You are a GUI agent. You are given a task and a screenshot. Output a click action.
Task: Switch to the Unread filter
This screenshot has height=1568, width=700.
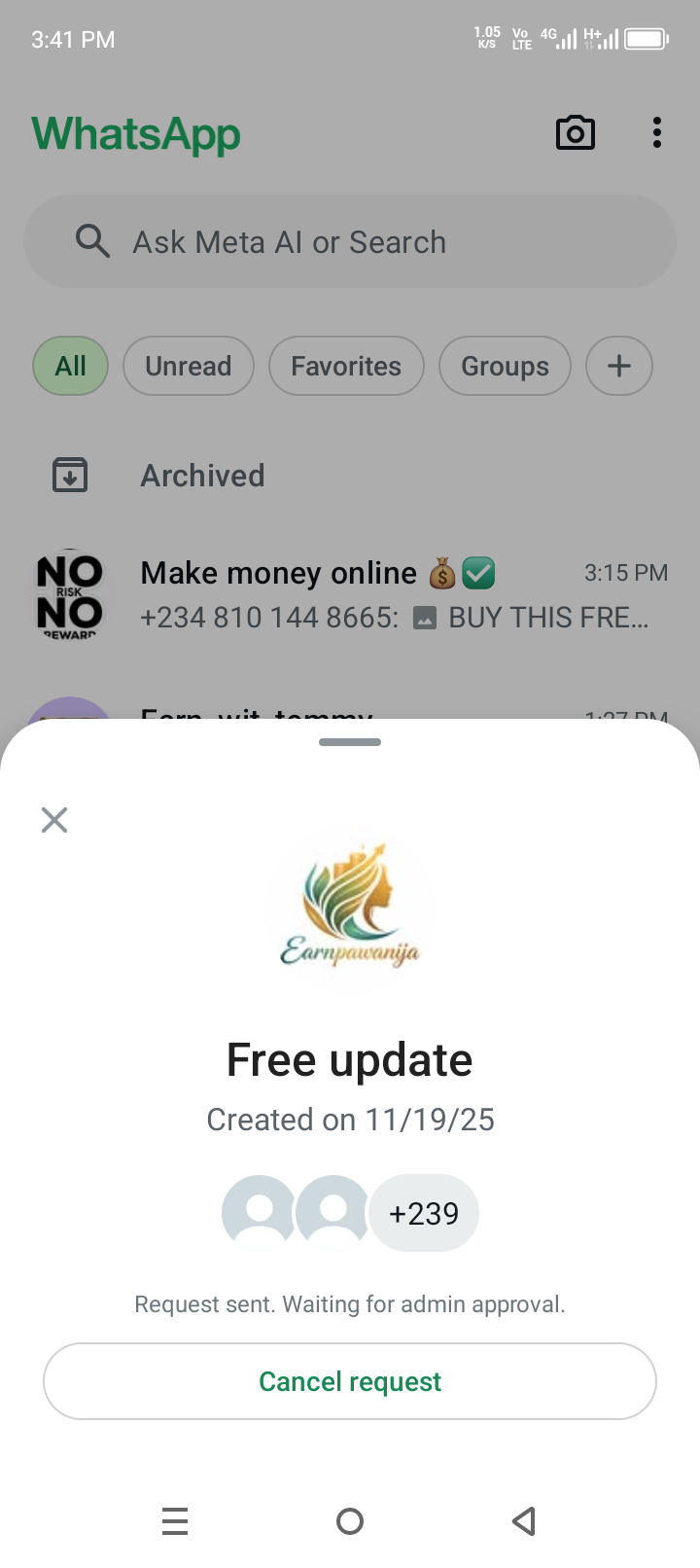pos(189,366)
